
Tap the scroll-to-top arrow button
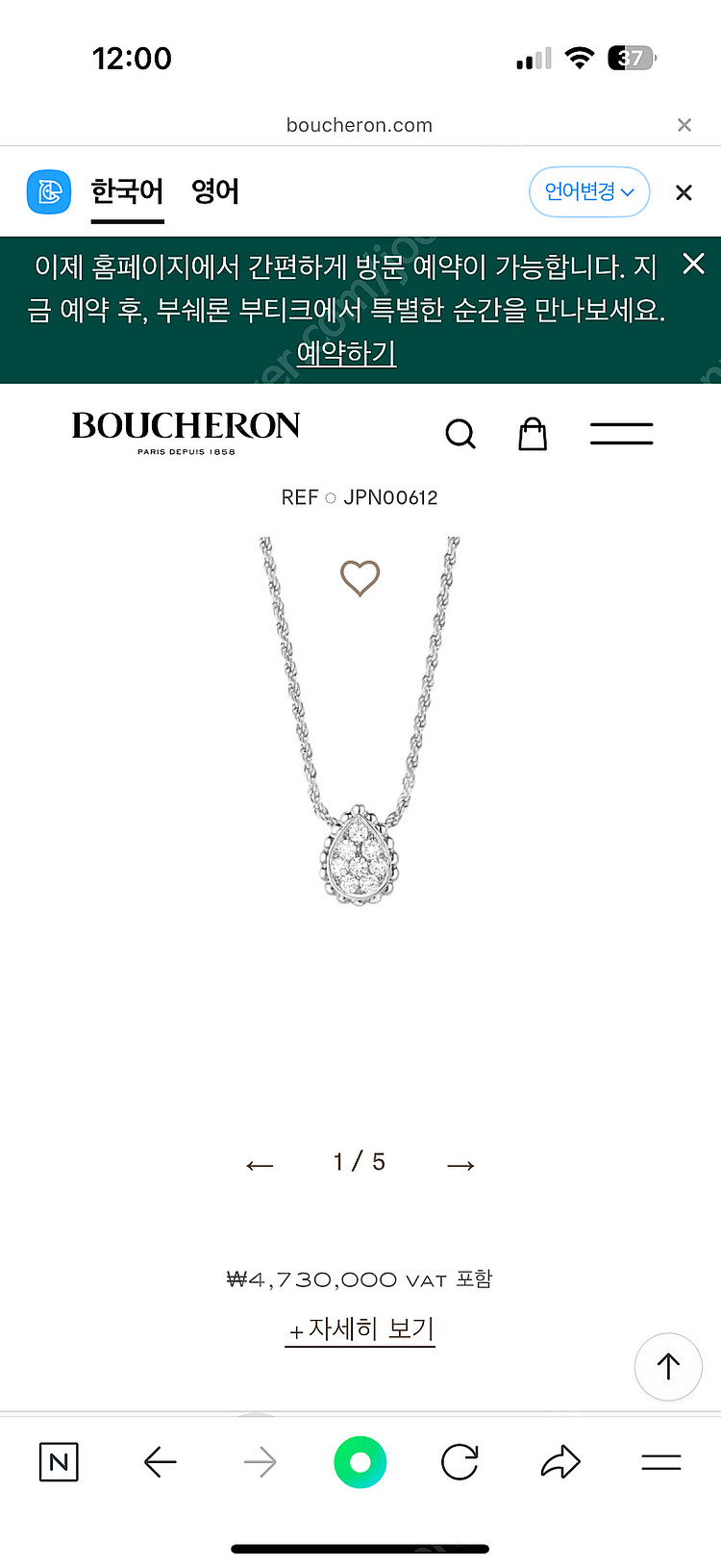point(668,1366)
